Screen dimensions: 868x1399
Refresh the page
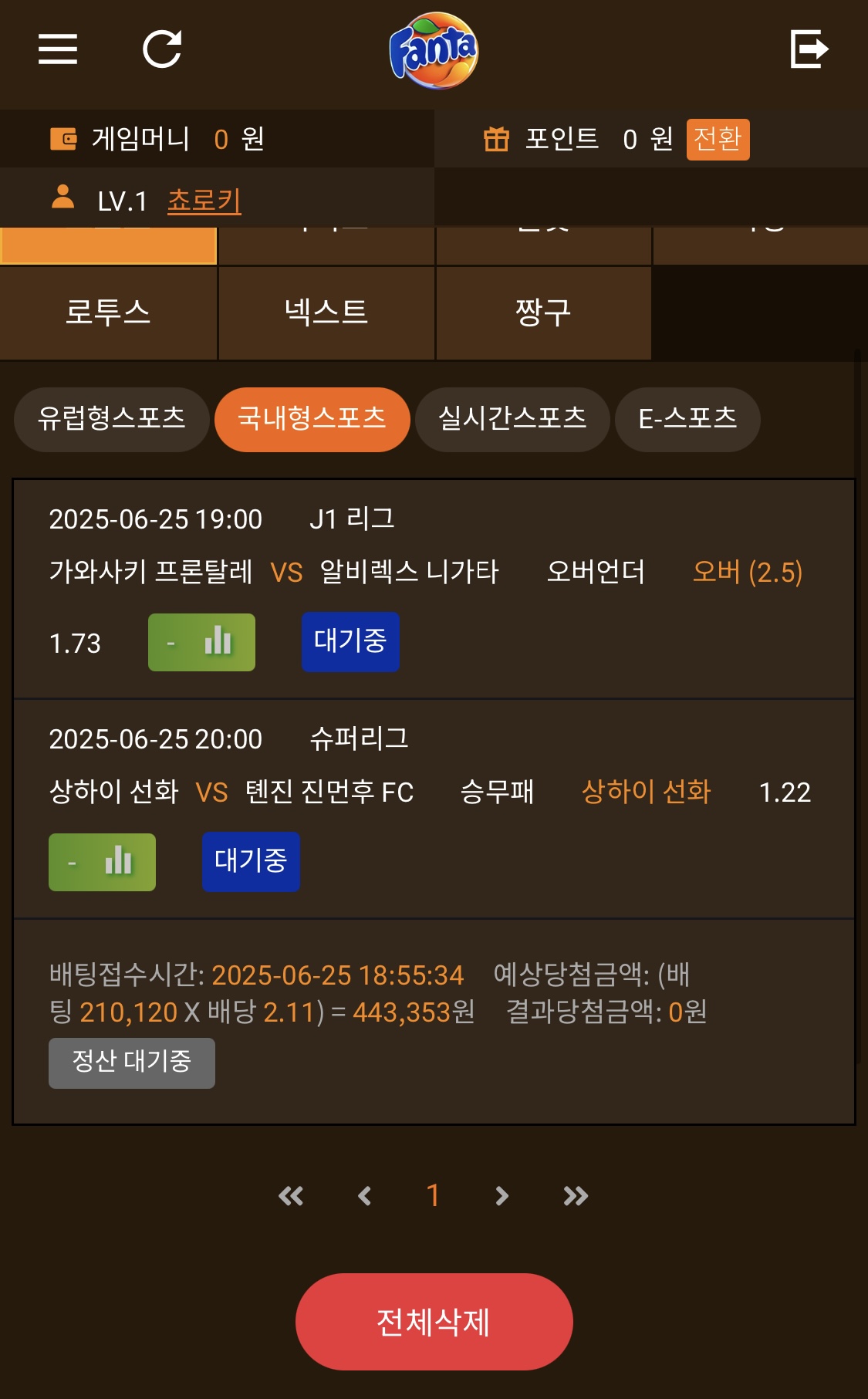pos(162,49)
